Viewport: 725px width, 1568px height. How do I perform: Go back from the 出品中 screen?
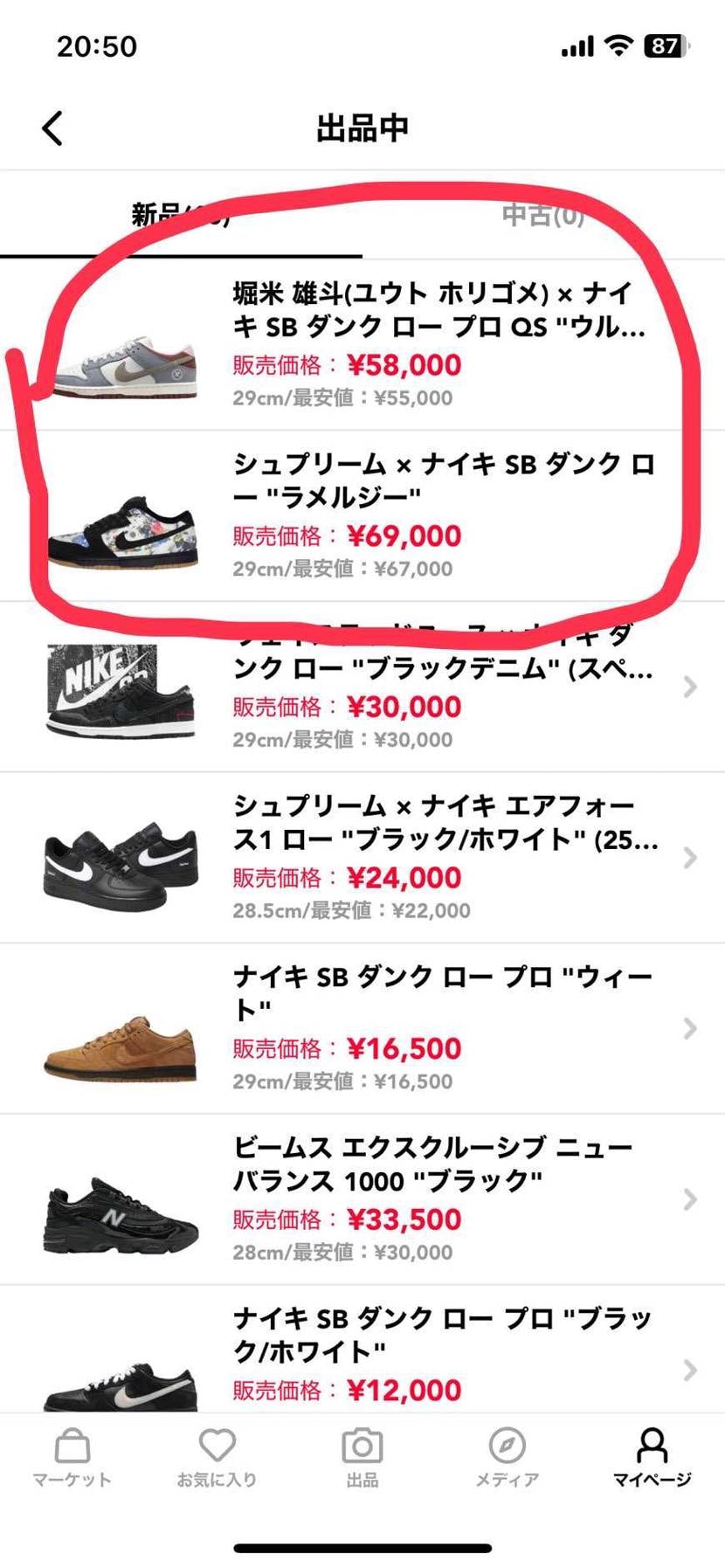(x=52, y=128)
